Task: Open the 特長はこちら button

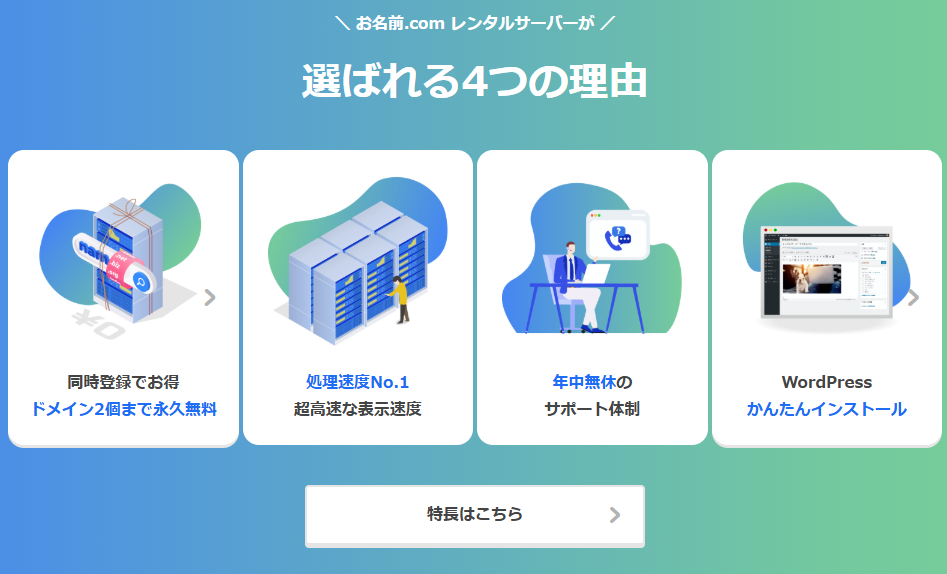Action: point(474,515)
